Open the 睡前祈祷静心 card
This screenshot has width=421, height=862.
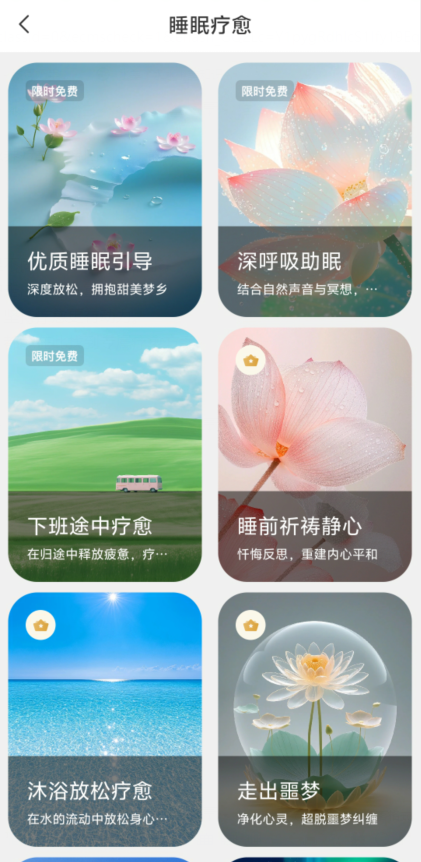point(315,455)
